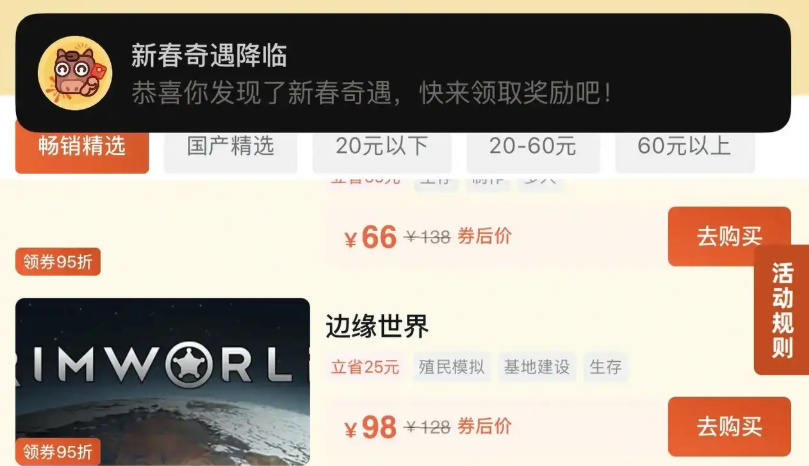Tap 去购买 for the ¥66 game

point(729,237)
